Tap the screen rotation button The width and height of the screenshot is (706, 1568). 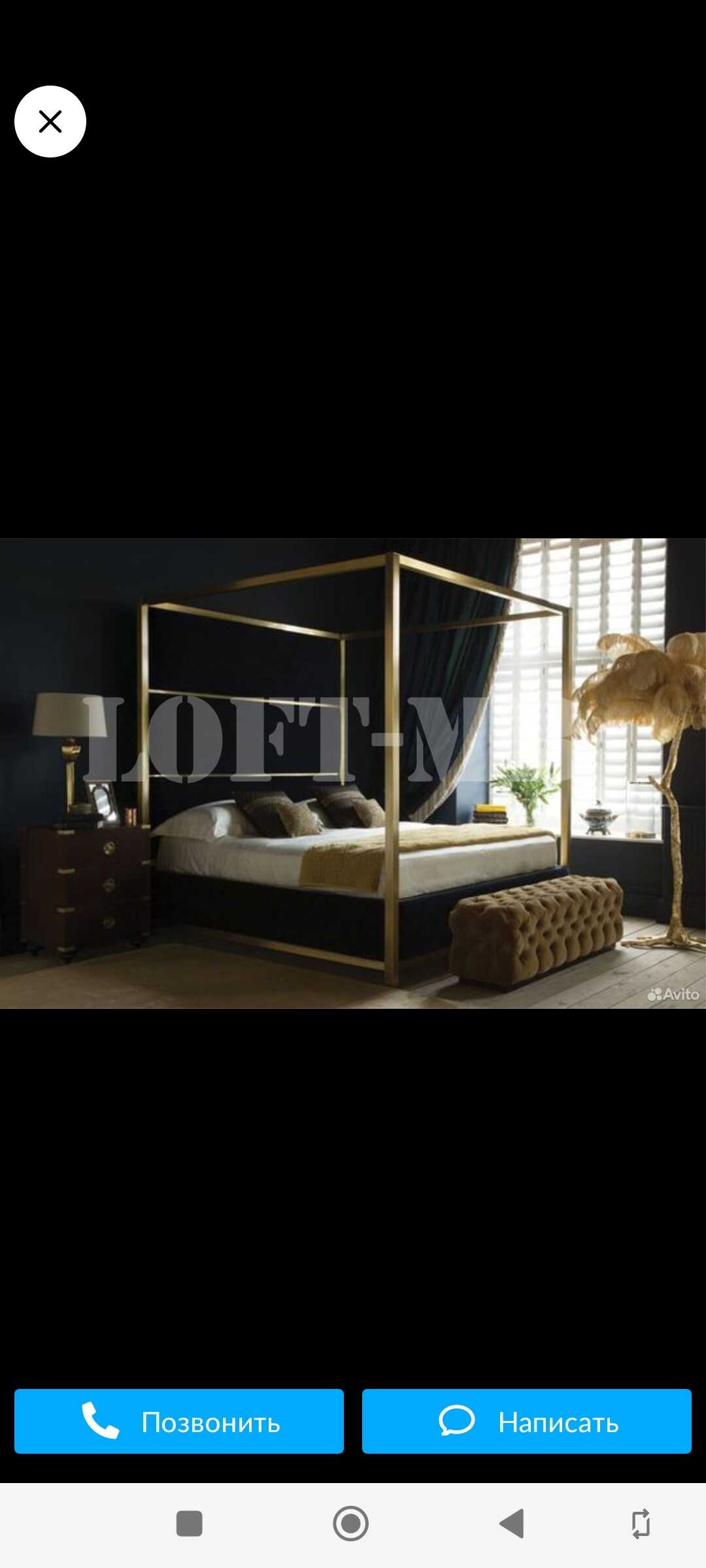(641, 1524)
